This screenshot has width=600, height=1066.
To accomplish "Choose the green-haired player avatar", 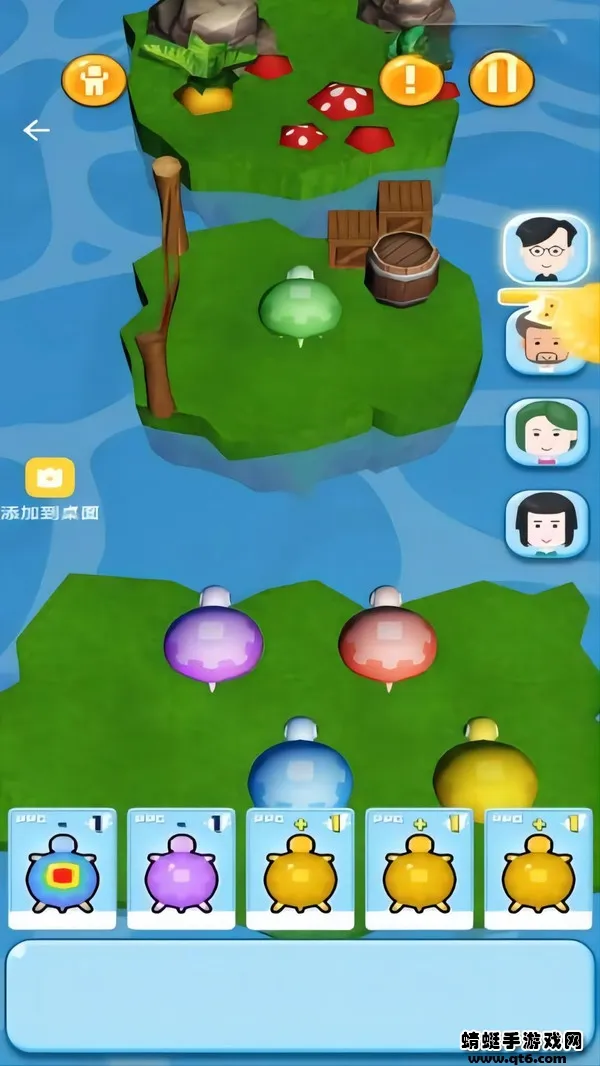I will pyautogui.click(x=546, y=432).
